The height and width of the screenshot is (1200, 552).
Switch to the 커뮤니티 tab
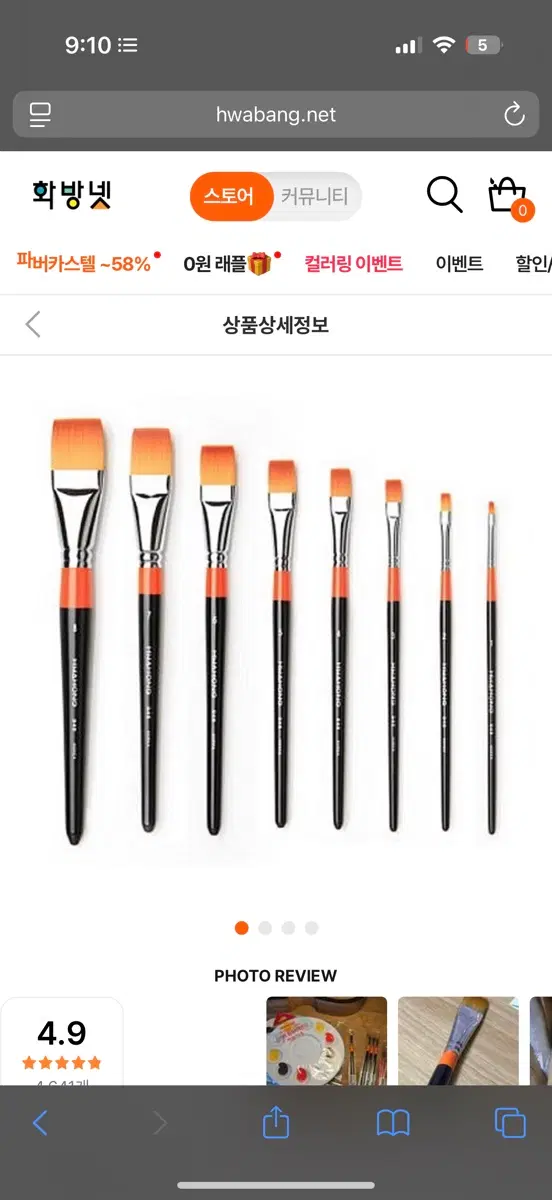(314, 196)
